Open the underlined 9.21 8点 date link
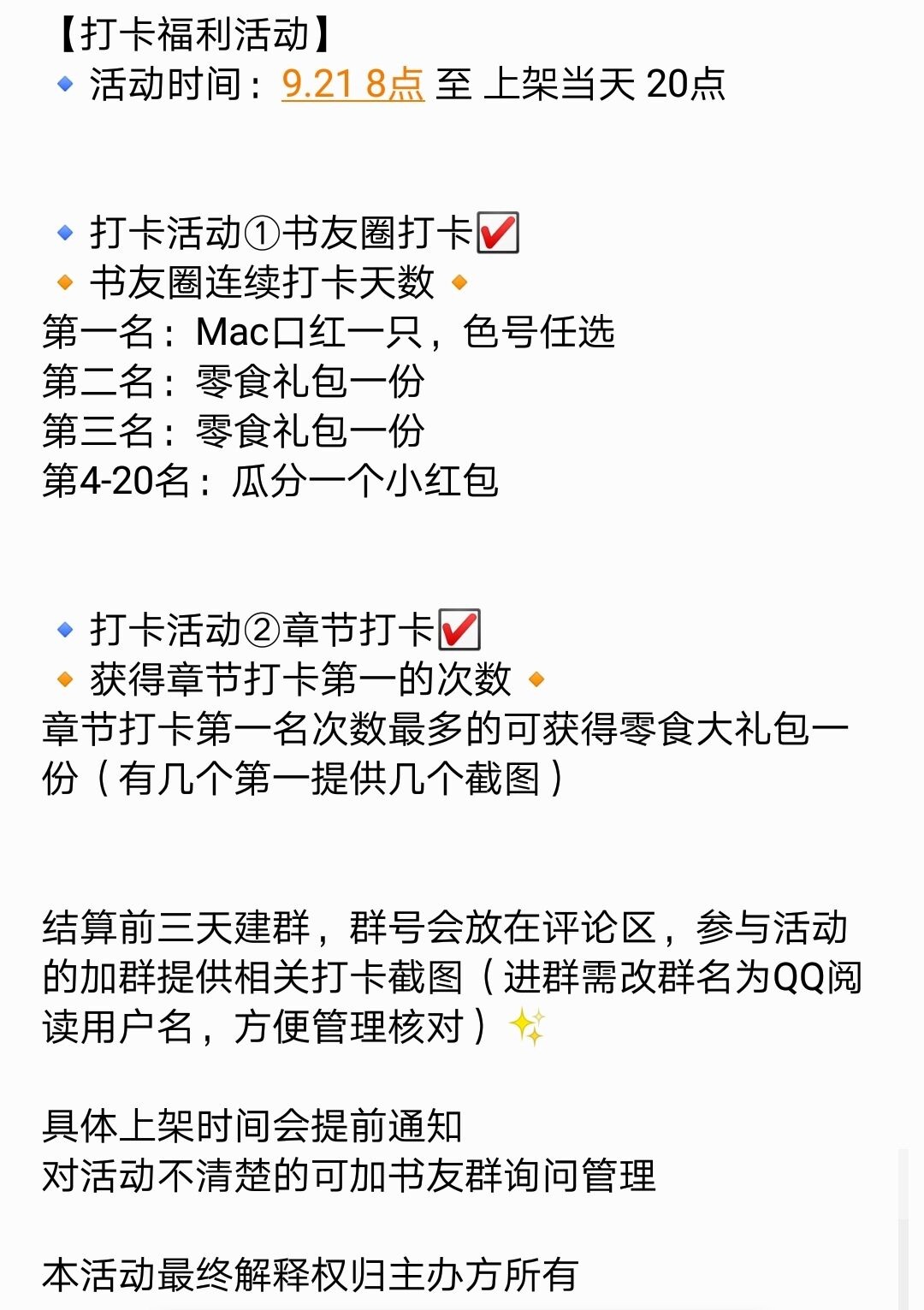 click(x=352, y=84)
